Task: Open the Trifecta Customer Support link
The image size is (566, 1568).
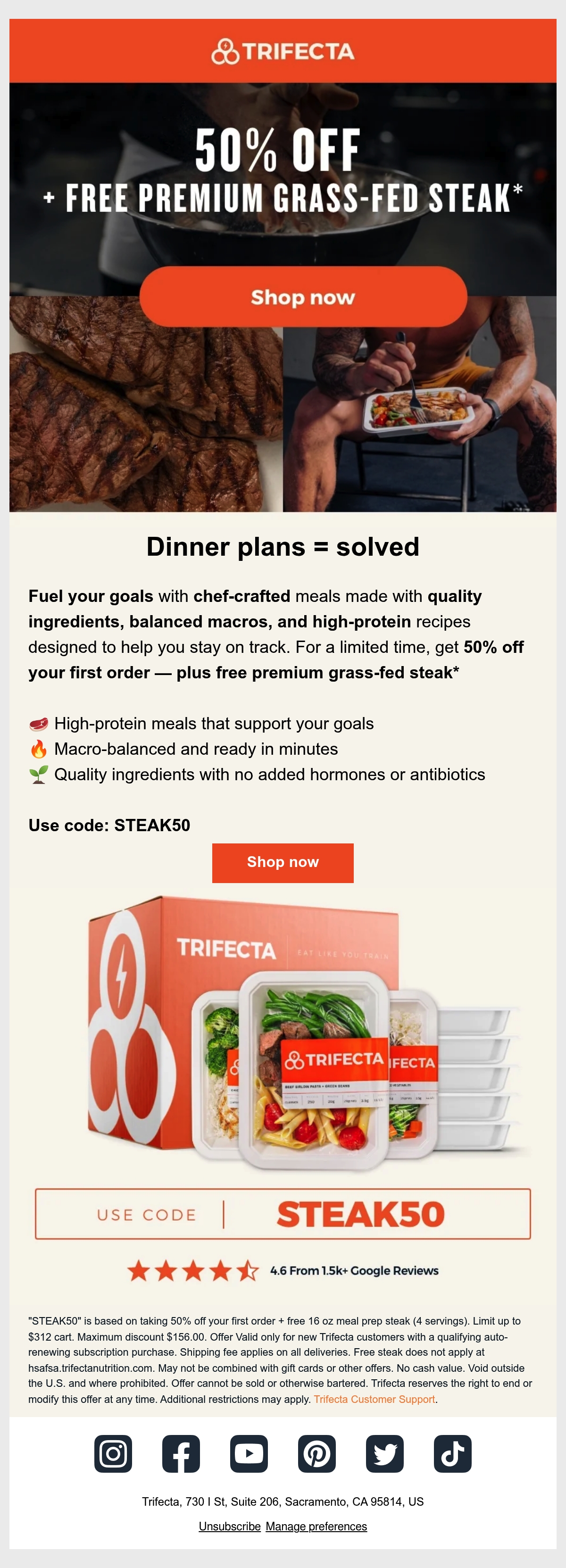Action: [x=375, y=1400]
